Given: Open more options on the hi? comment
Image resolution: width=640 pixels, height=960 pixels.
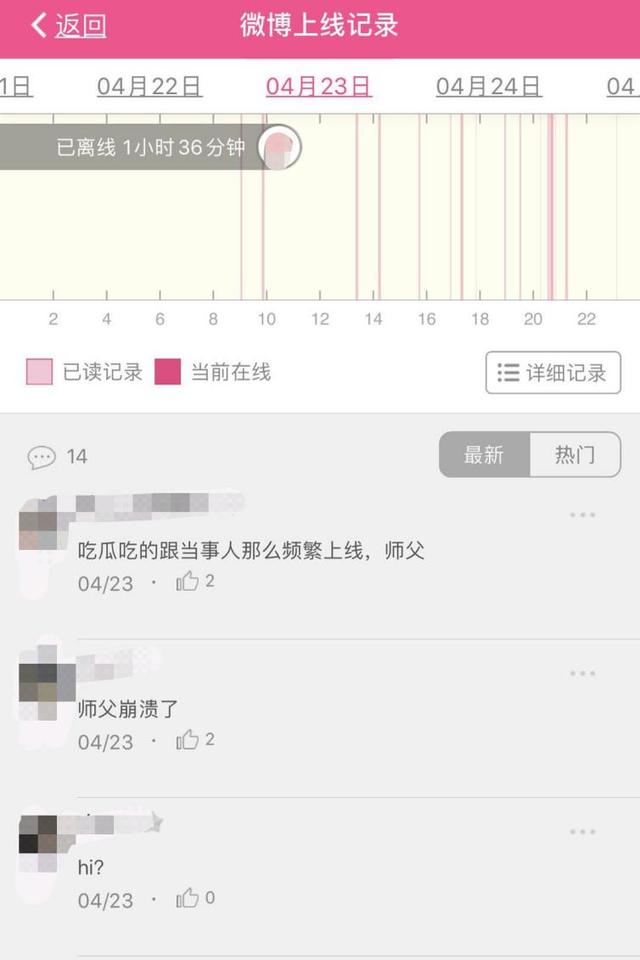Looking at the screenshot, I should pos(582,832).
